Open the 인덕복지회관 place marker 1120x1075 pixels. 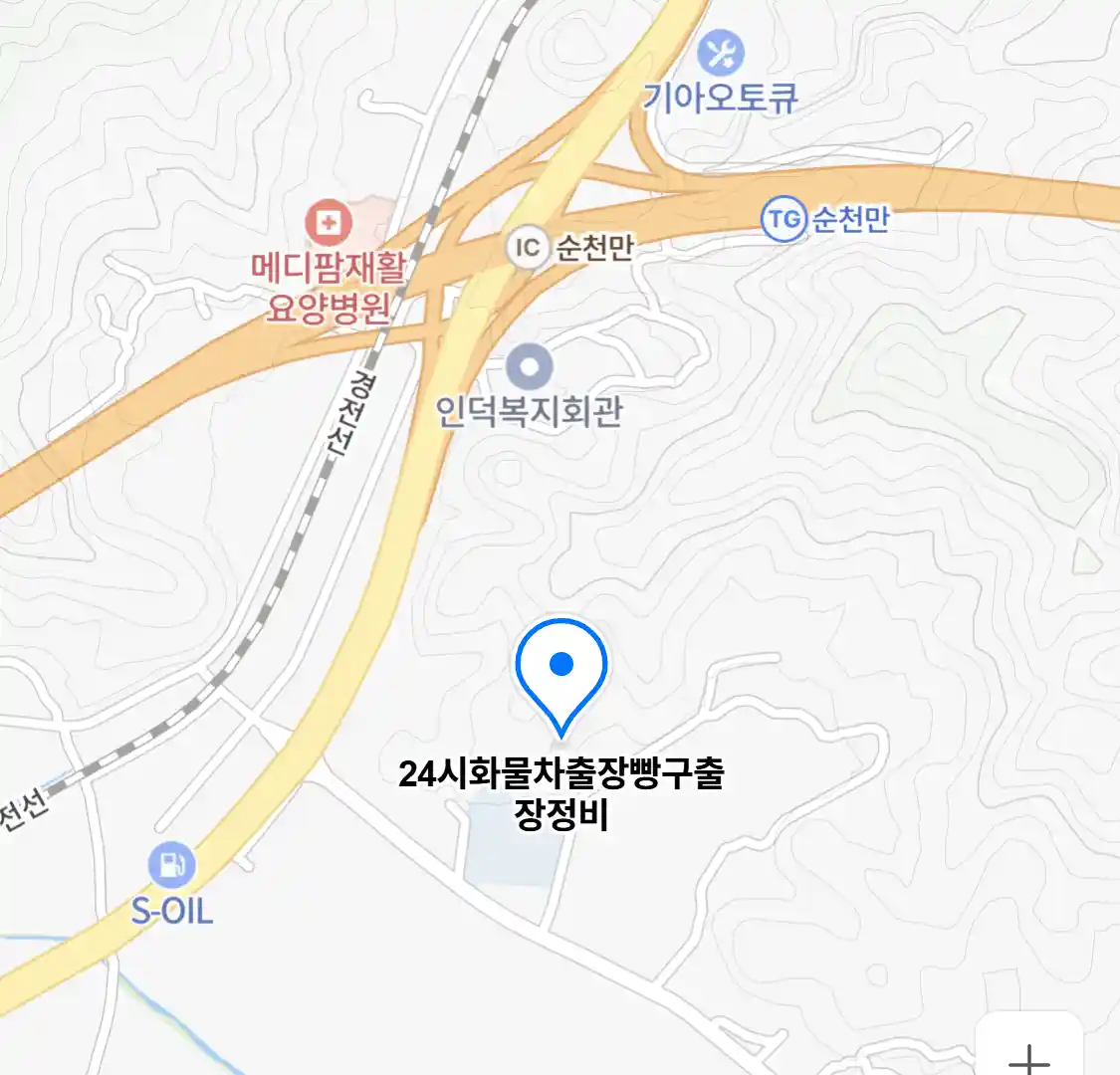[x=530, y=368]
